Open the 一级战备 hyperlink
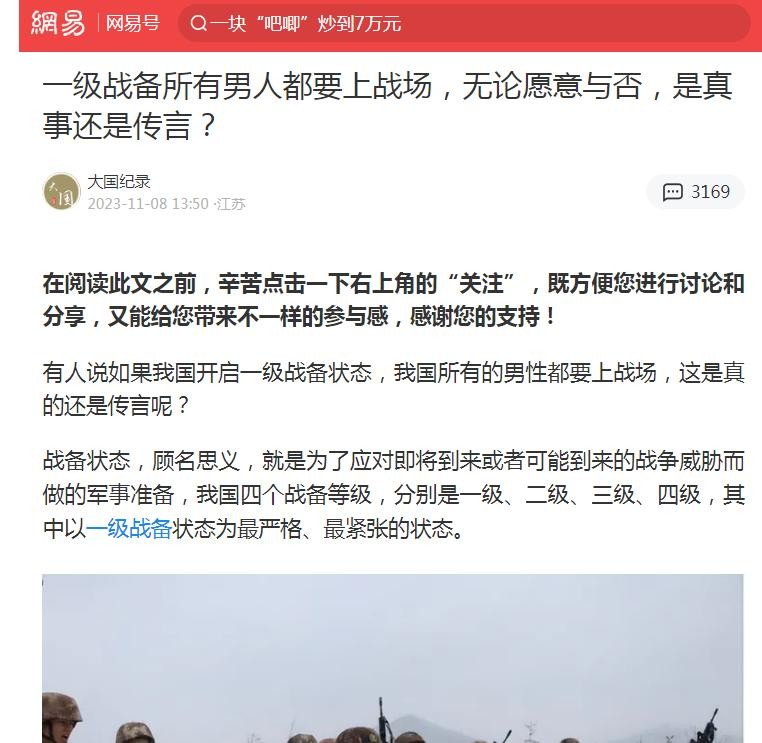 coord(129,528)
